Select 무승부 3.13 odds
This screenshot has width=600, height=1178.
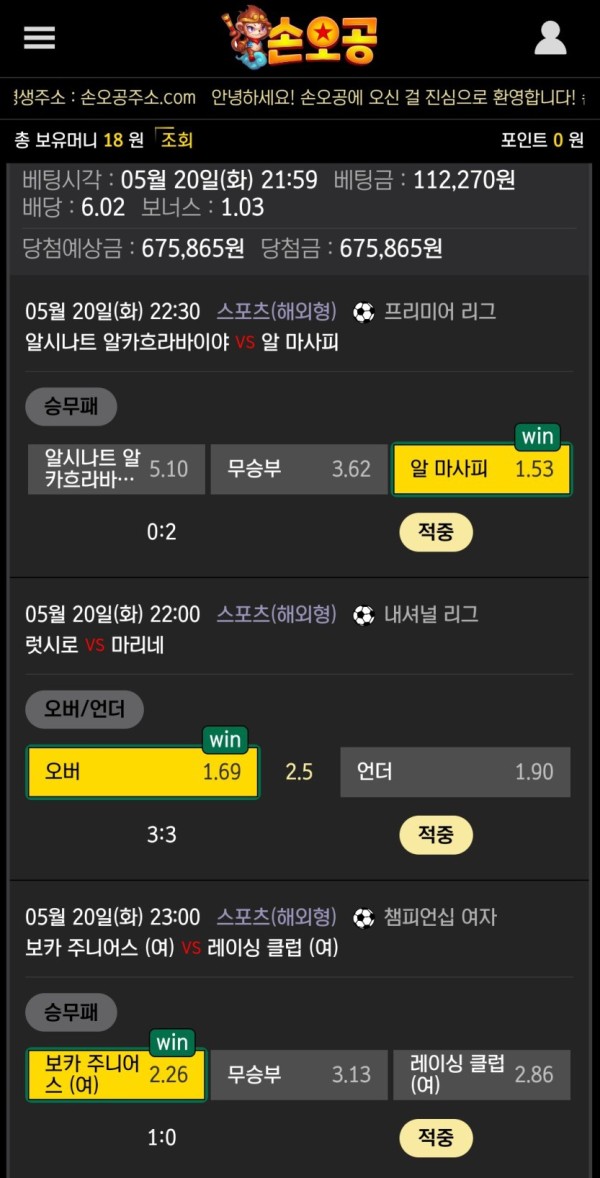(x=299, y=1075)
